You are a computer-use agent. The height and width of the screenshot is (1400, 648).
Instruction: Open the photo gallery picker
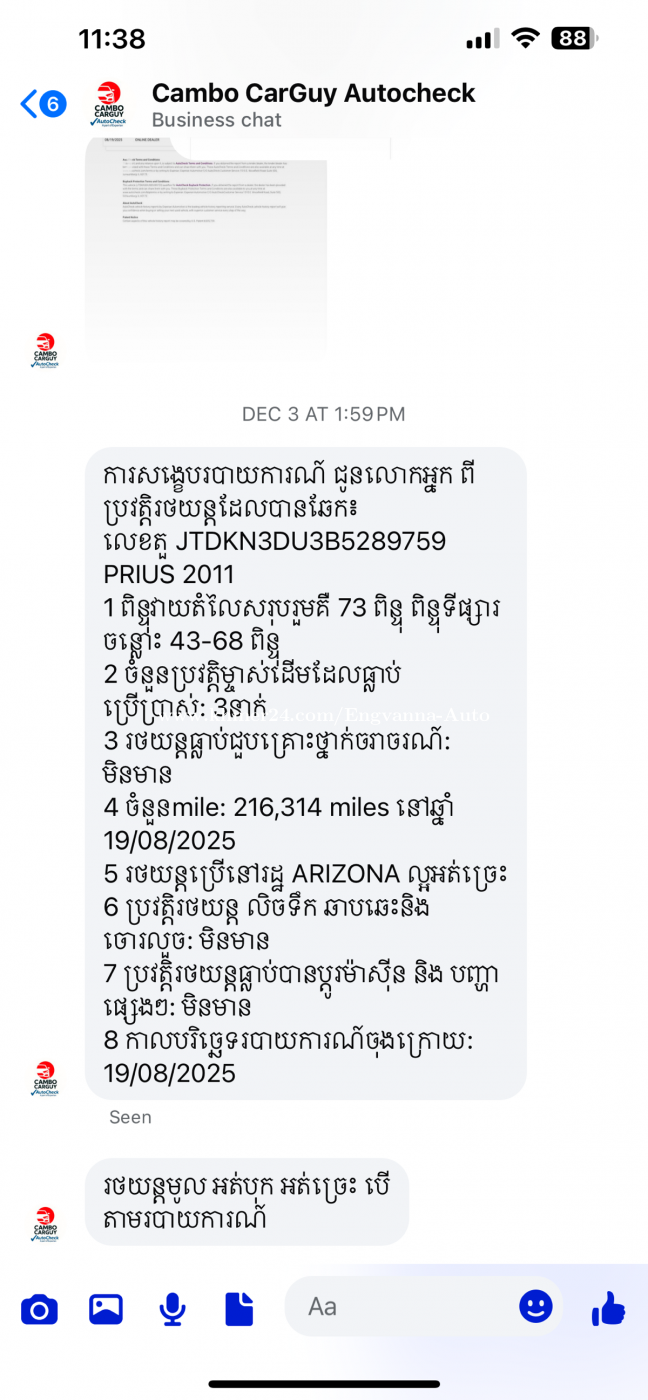[106, 1308]
